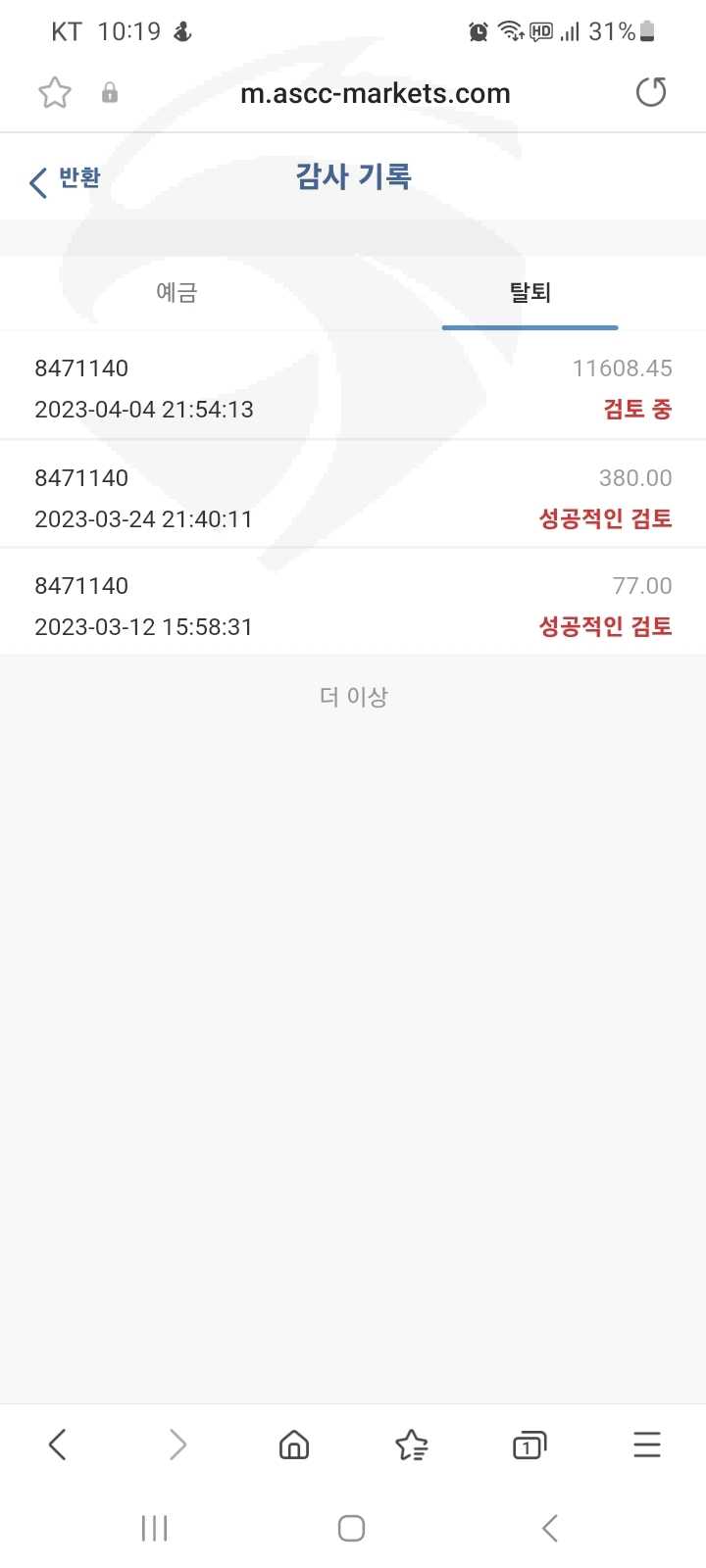Go to the previous page in browser toolbar
The image size is (706, 1568).
[x=58, y=1445]
